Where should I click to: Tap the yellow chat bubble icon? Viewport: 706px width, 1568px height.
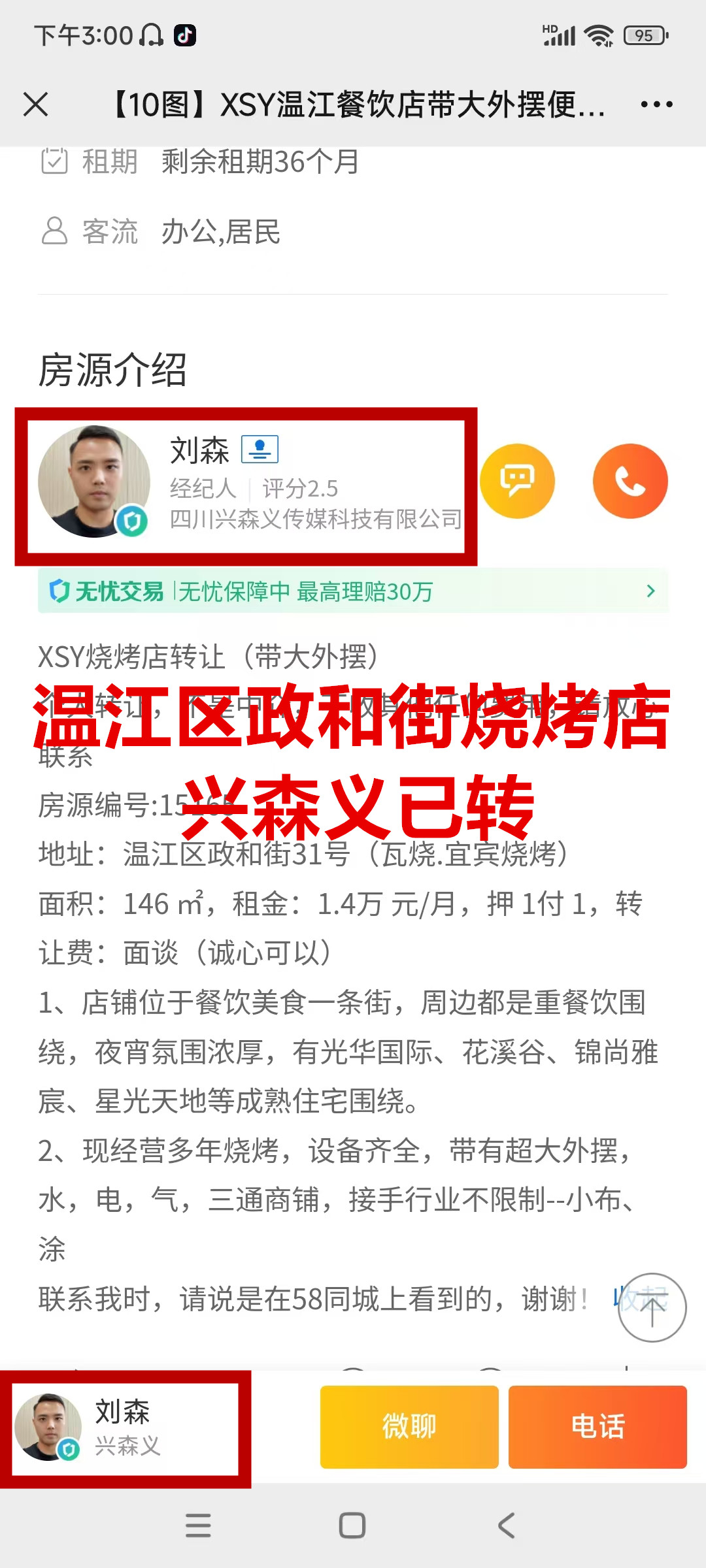click(517, 482)
